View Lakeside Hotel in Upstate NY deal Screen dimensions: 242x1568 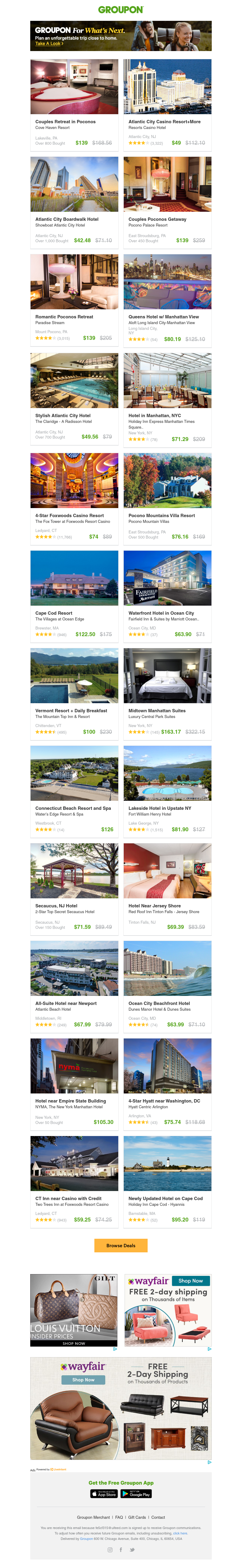[x=160, y=808]
